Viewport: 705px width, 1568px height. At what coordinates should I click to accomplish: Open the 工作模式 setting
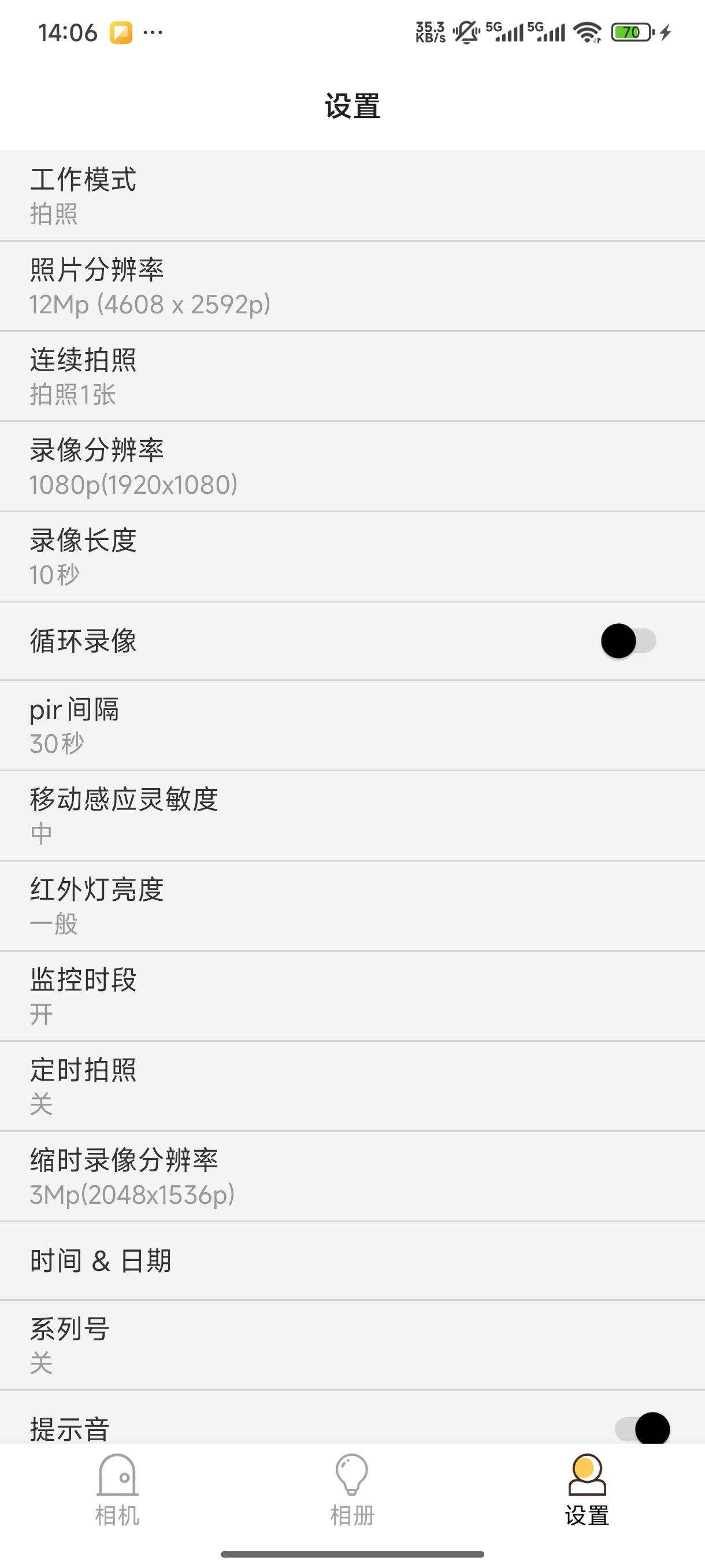(x=352, y=196)
